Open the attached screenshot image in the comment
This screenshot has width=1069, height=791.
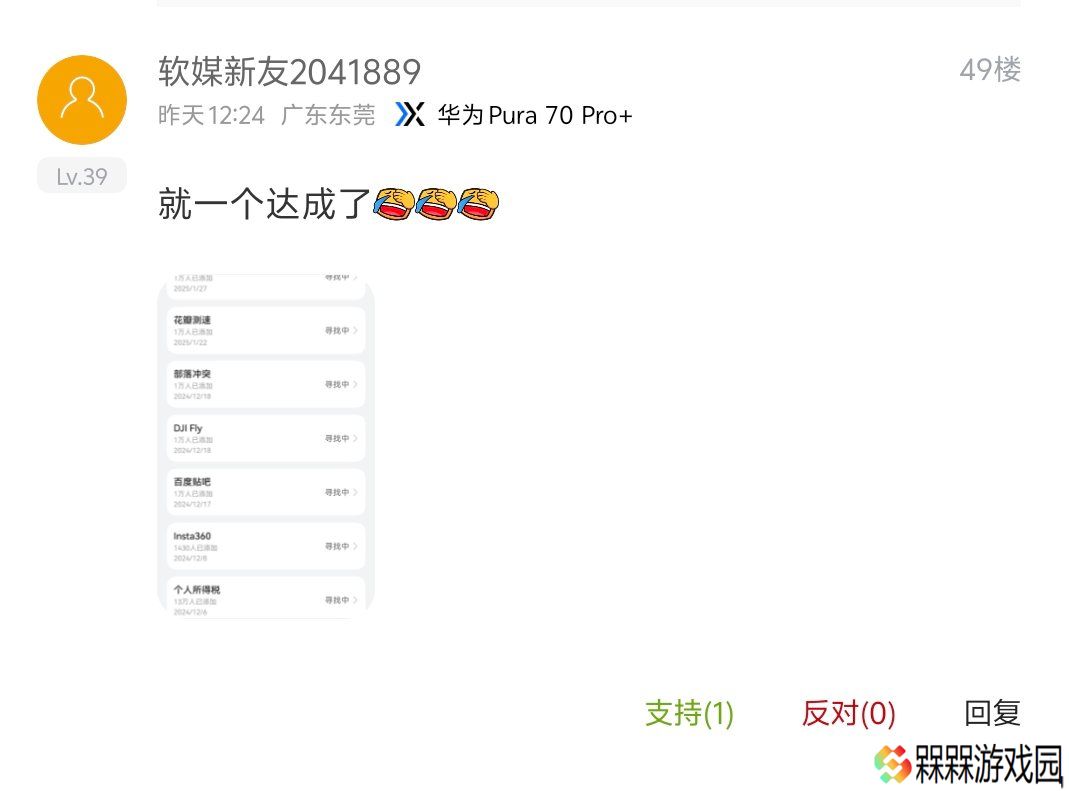266,446
